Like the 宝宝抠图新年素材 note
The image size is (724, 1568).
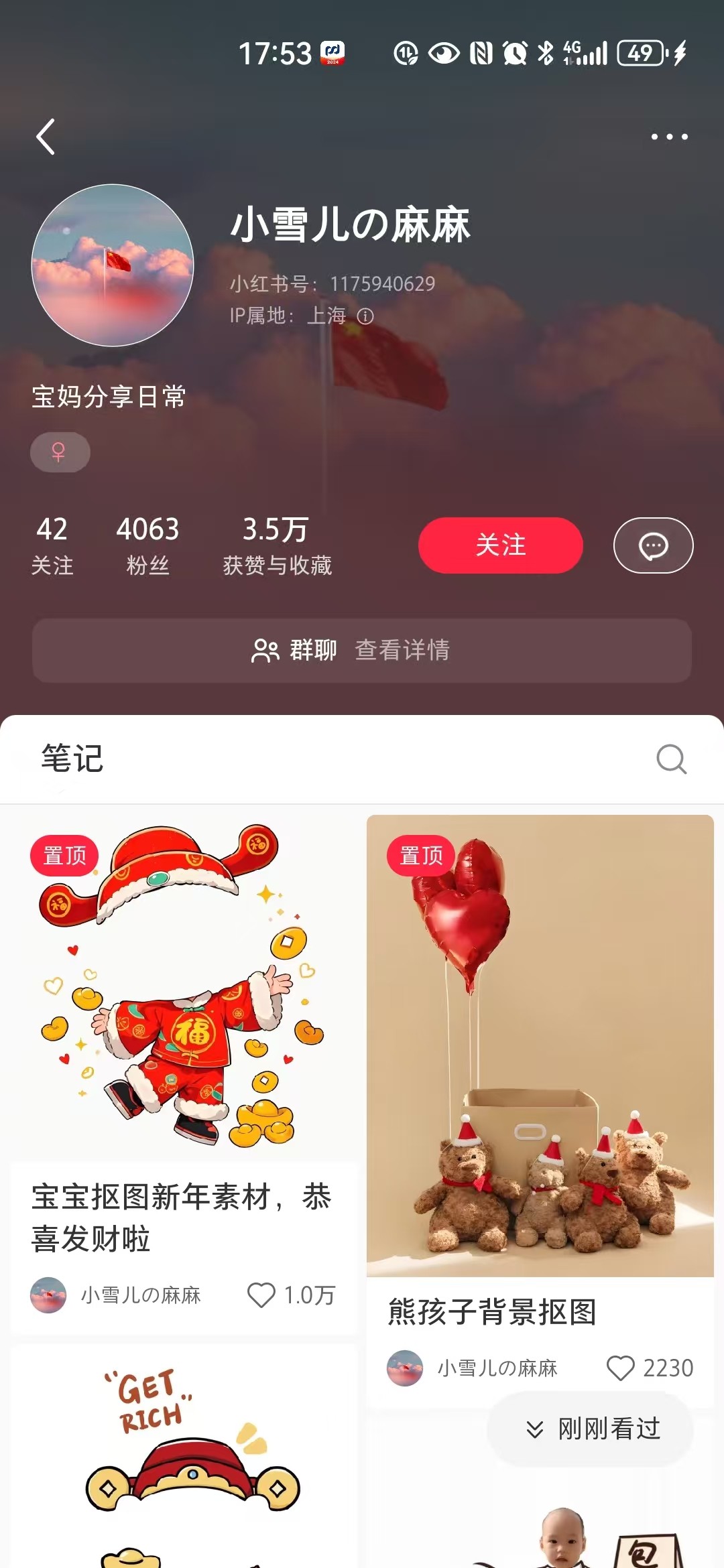point(261,1295)
